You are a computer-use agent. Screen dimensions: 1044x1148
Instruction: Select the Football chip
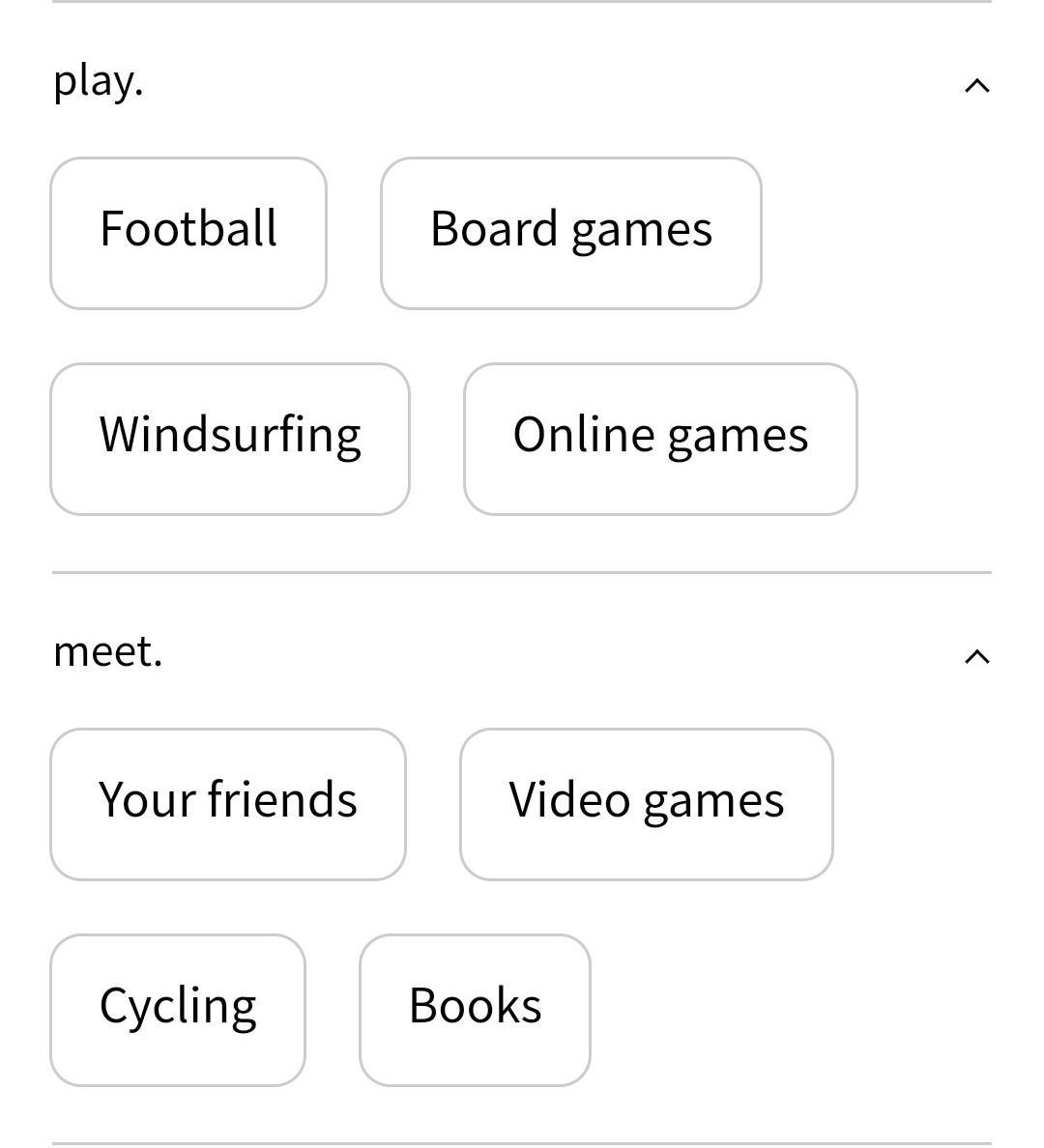[188, 233]
